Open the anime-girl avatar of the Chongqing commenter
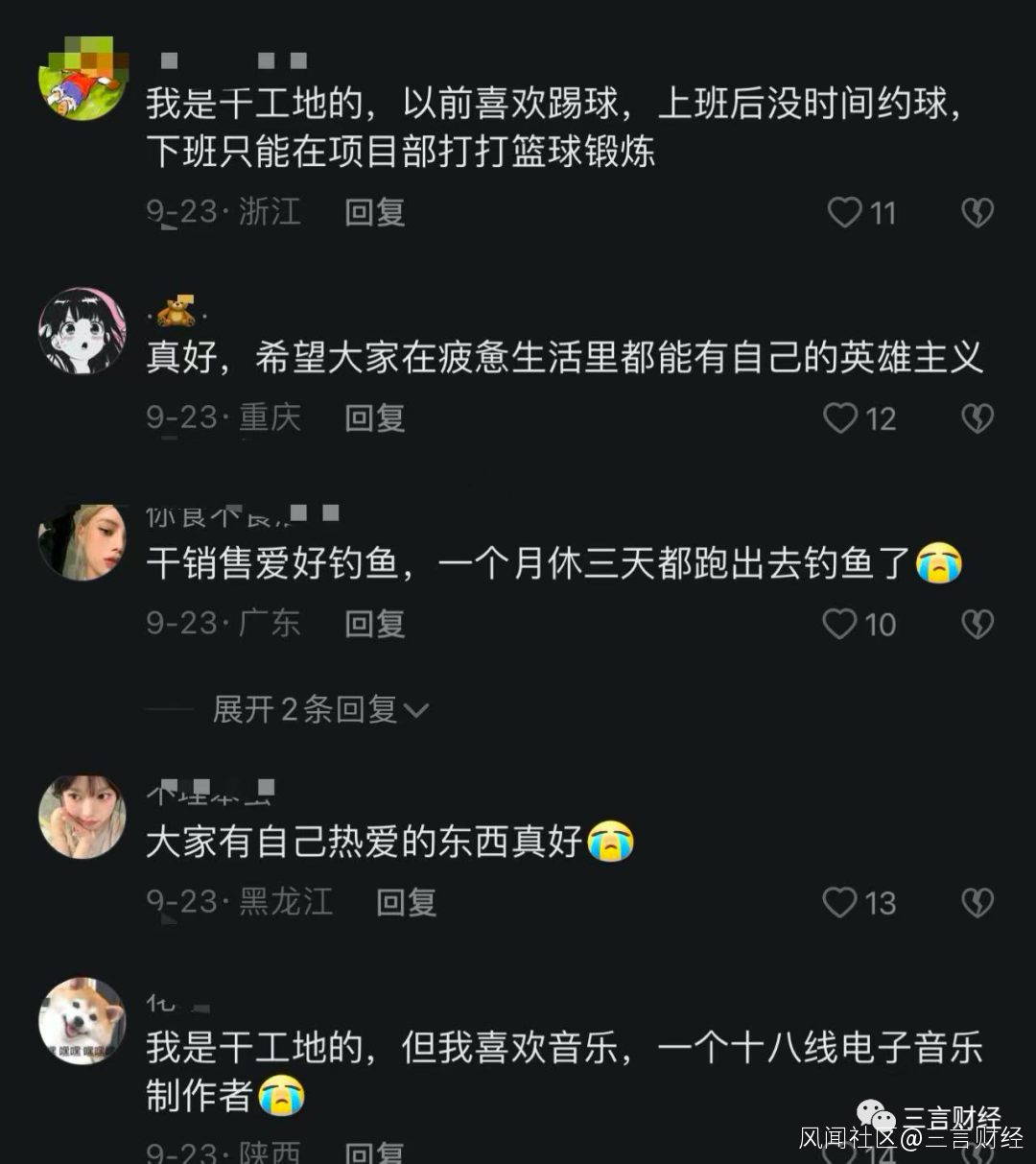This screenshot has height=1164, width=1036. [x=82, y=331]
